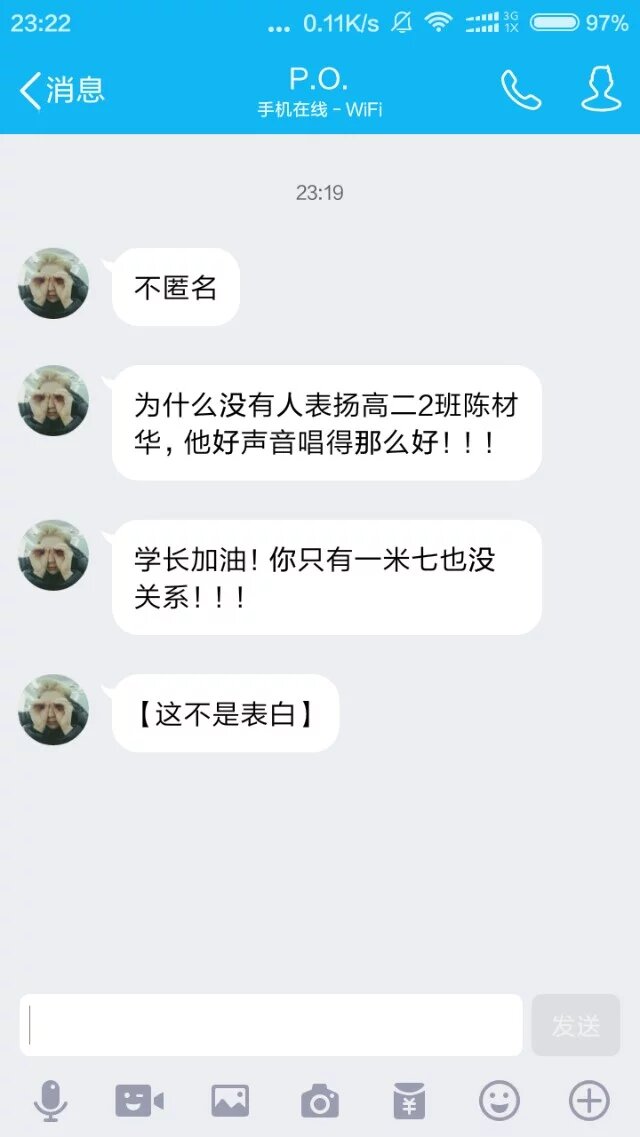Image resolution: width=640 pixels, height=1137 pixels.
Task: Open the camera to take a photo
Action: pyautogui.click(x=320, y=1101)
